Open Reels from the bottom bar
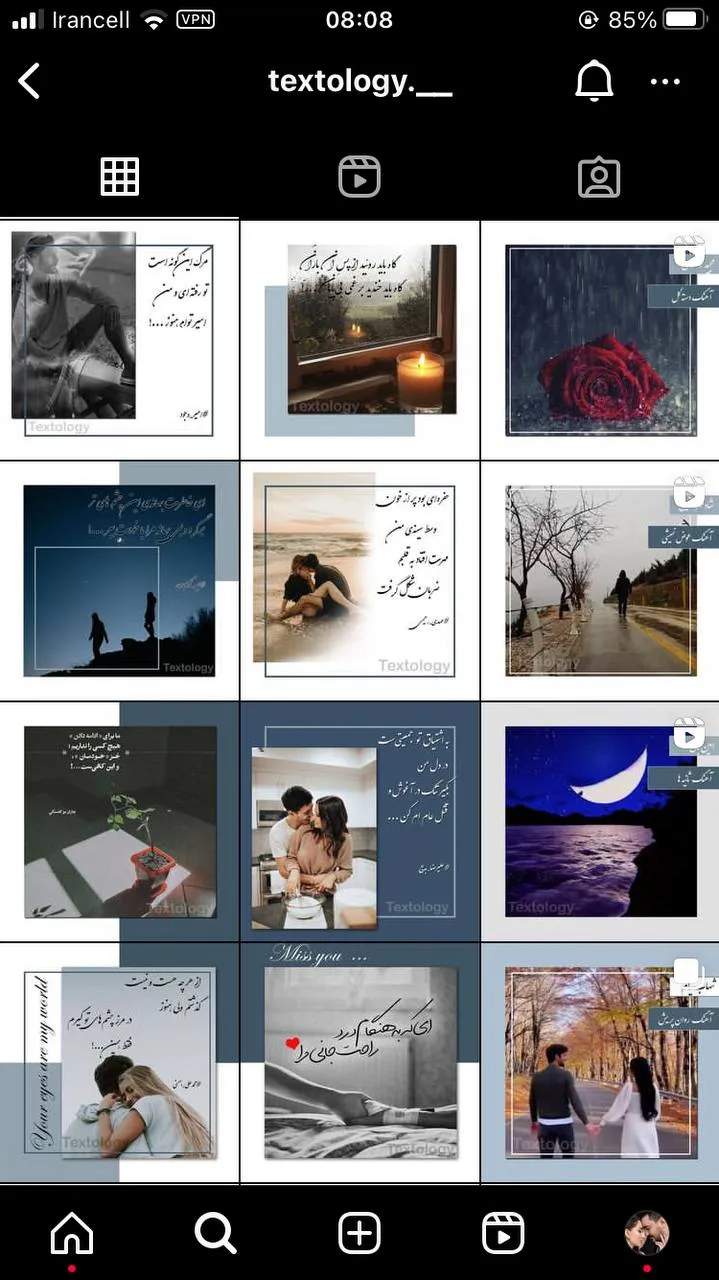The width and height of the screenshot is (719, 1280). (x=503, y=1234)
